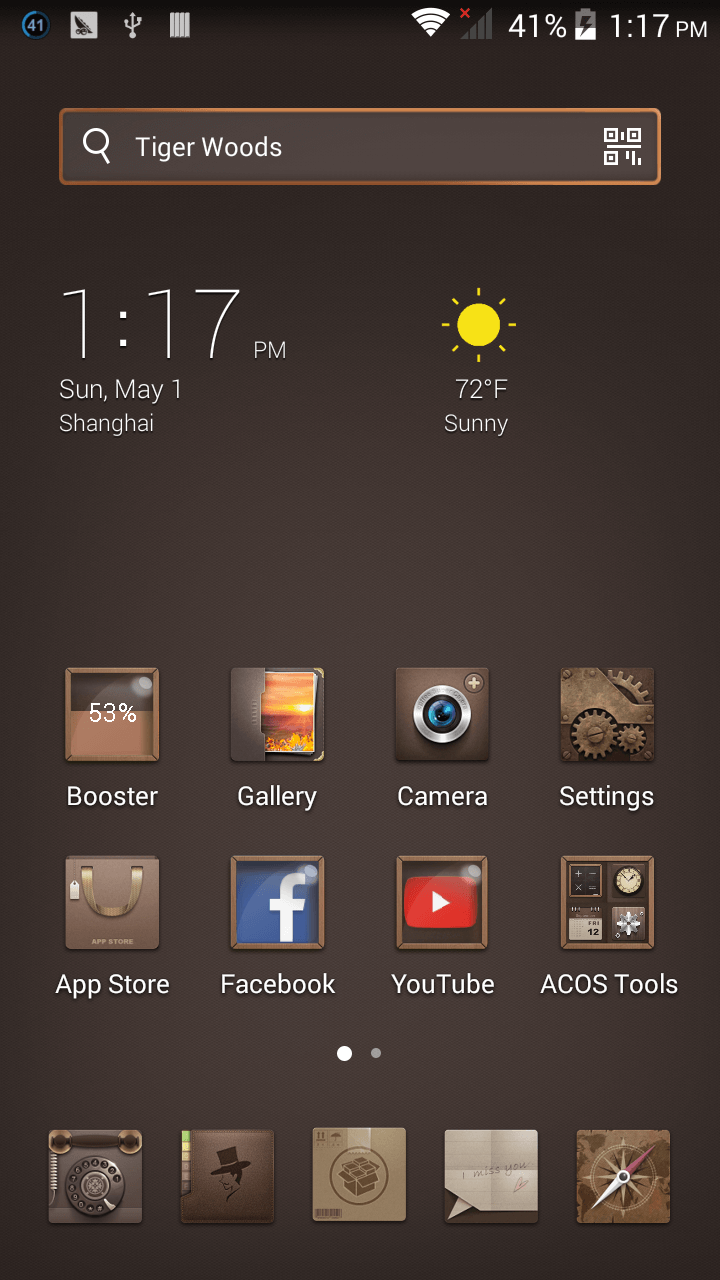Open the Settings app

[606, 715]
